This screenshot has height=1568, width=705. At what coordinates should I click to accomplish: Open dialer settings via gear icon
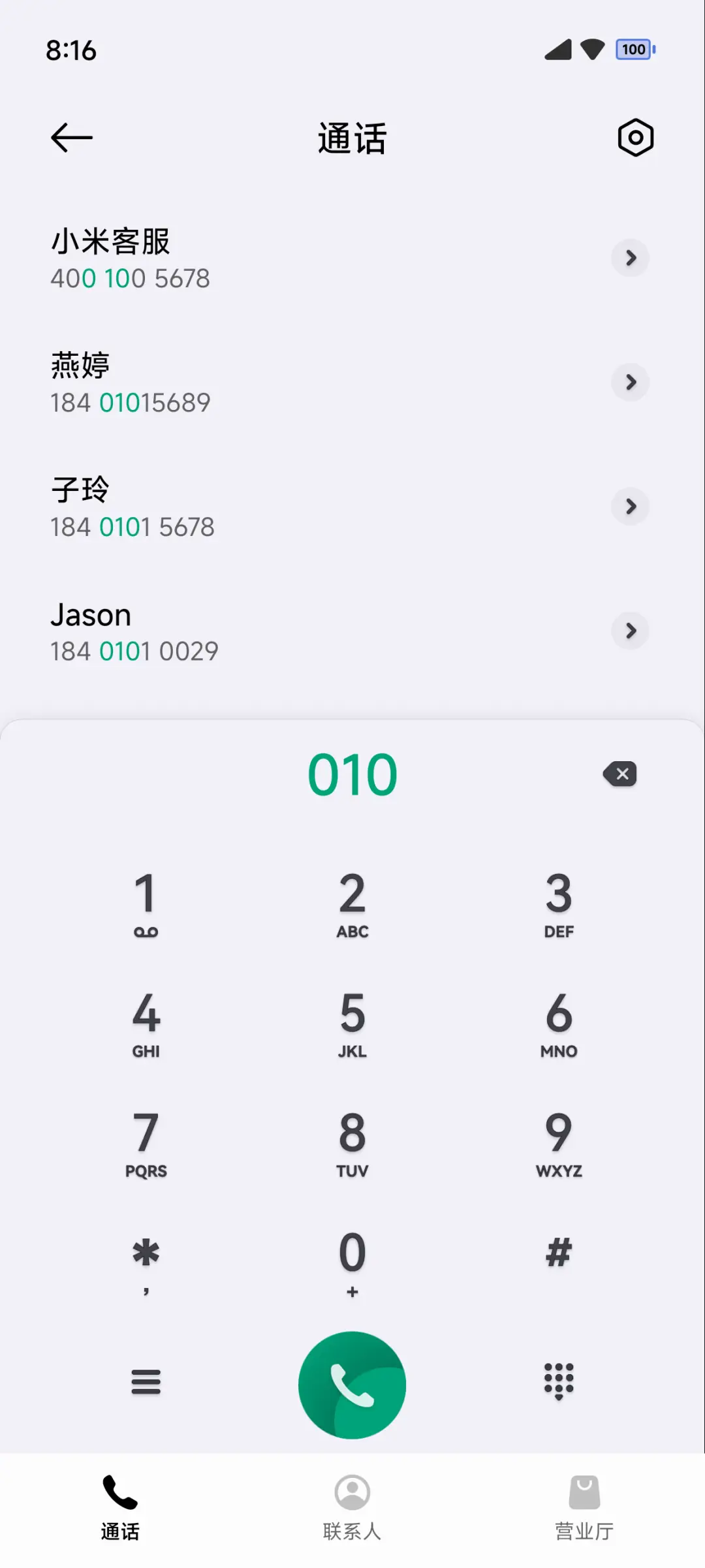pos(634,137)
